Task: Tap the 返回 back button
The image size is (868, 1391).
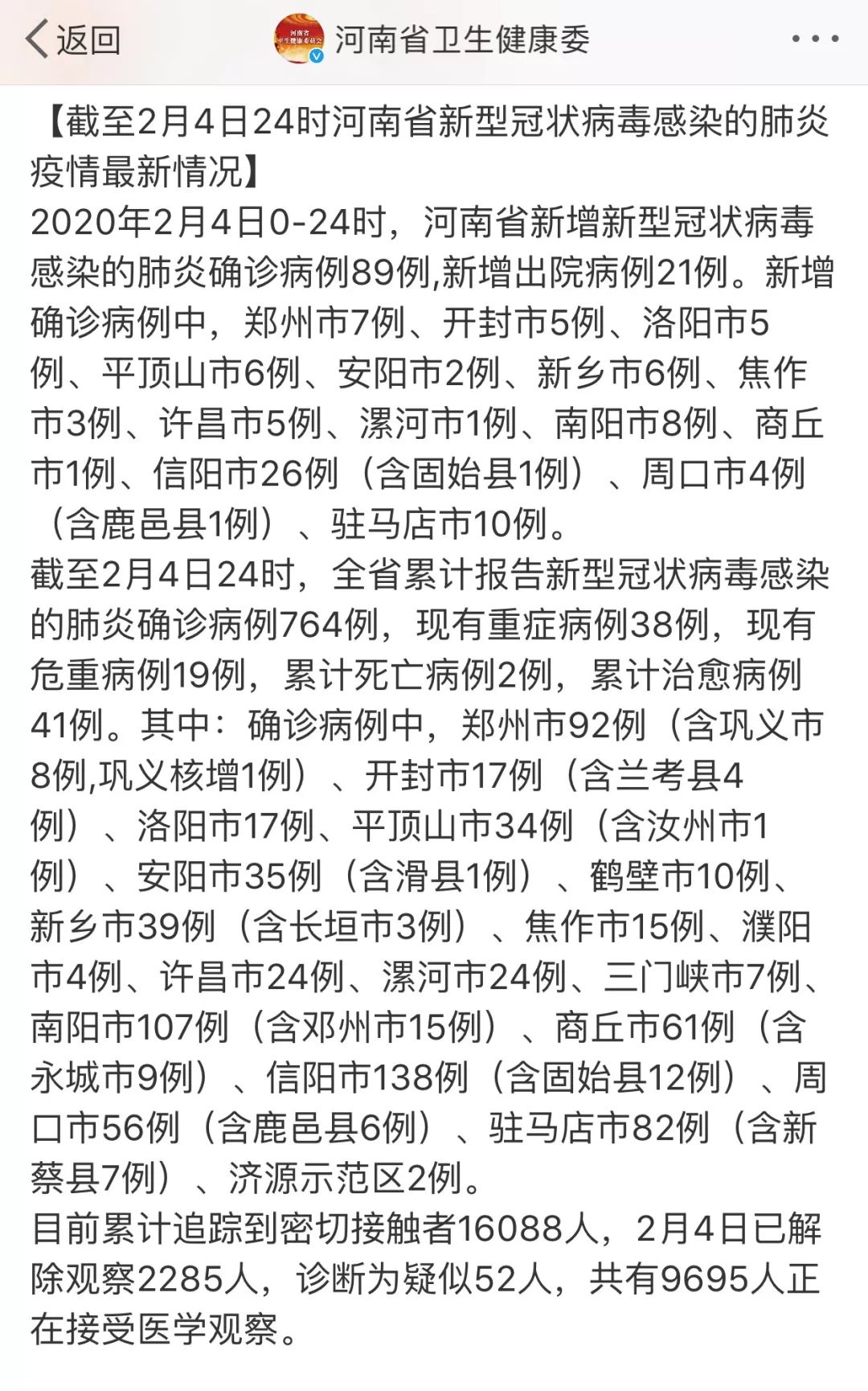Action: [73, 39]
